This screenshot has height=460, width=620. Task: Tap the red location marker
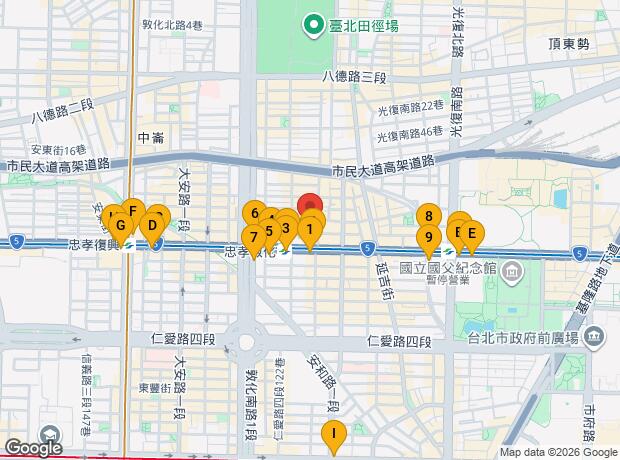coord(311,204)
